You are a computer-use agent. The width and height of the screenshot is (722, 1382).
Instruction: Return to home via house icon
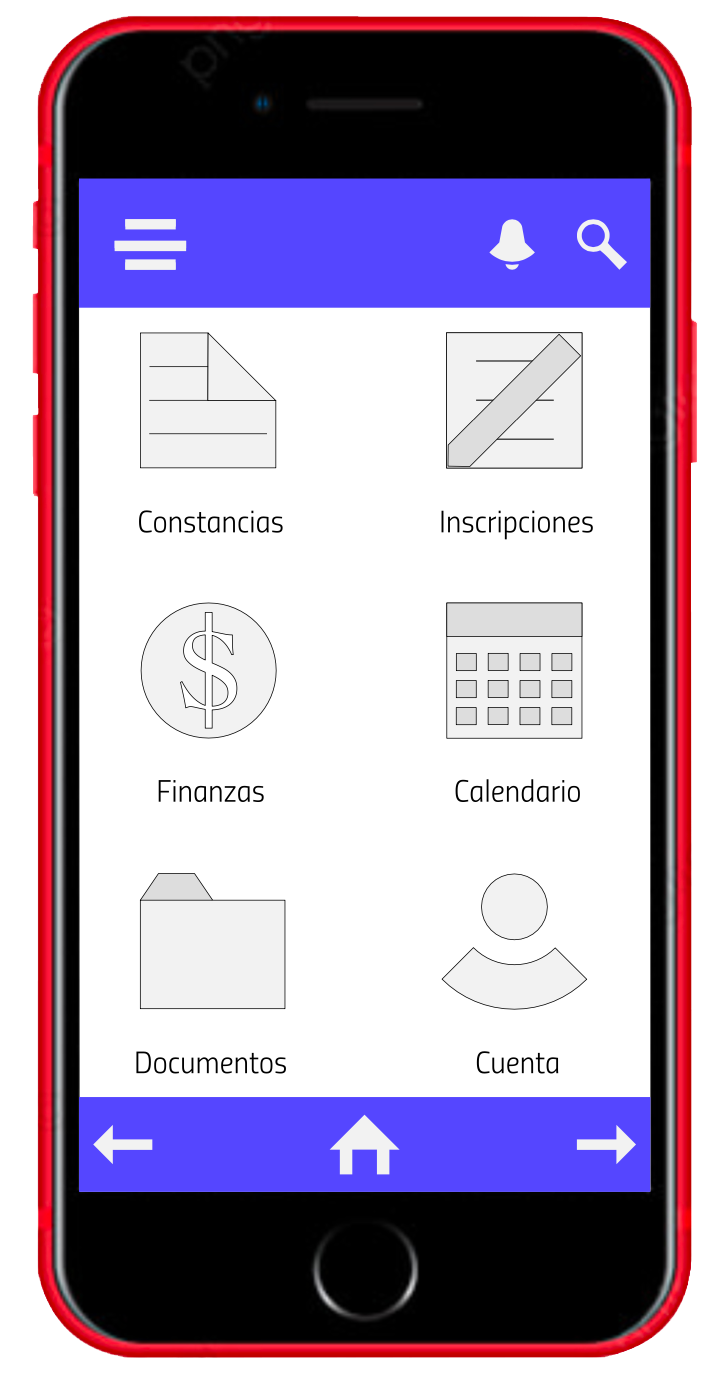click(364, 1144)
